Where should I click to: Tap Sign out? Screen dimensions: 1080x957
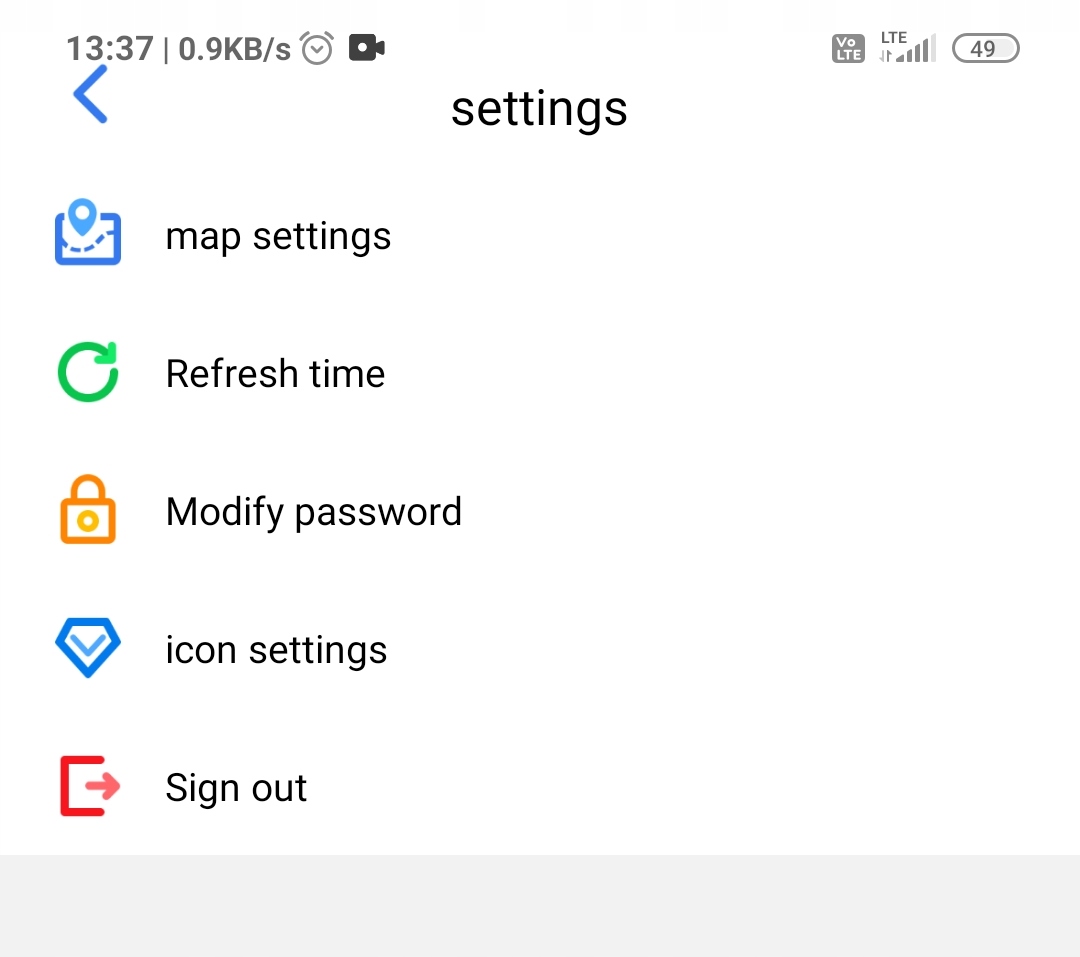tap(236, 788)
